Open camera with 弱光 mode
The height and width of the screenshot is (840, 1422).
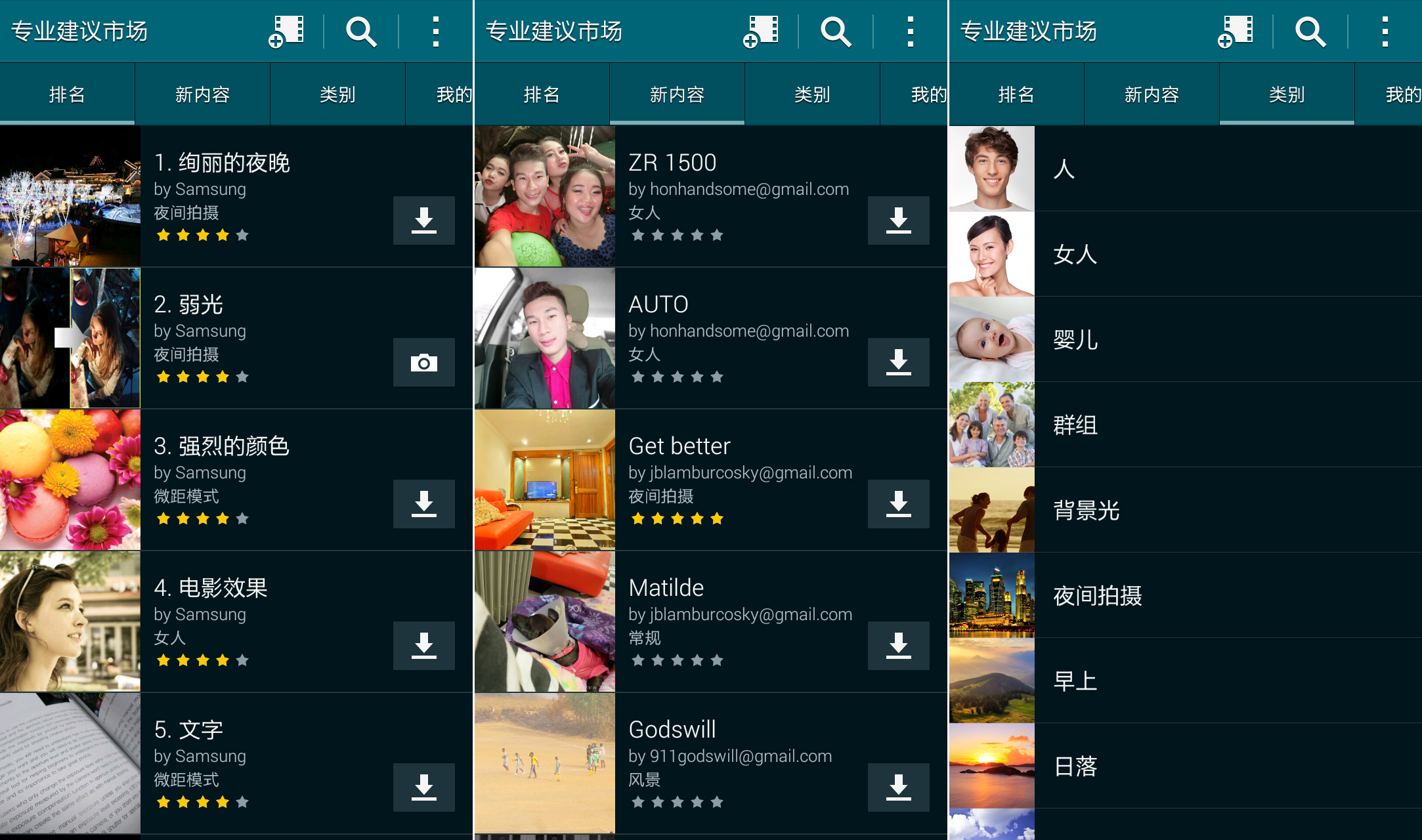point(423,362)
